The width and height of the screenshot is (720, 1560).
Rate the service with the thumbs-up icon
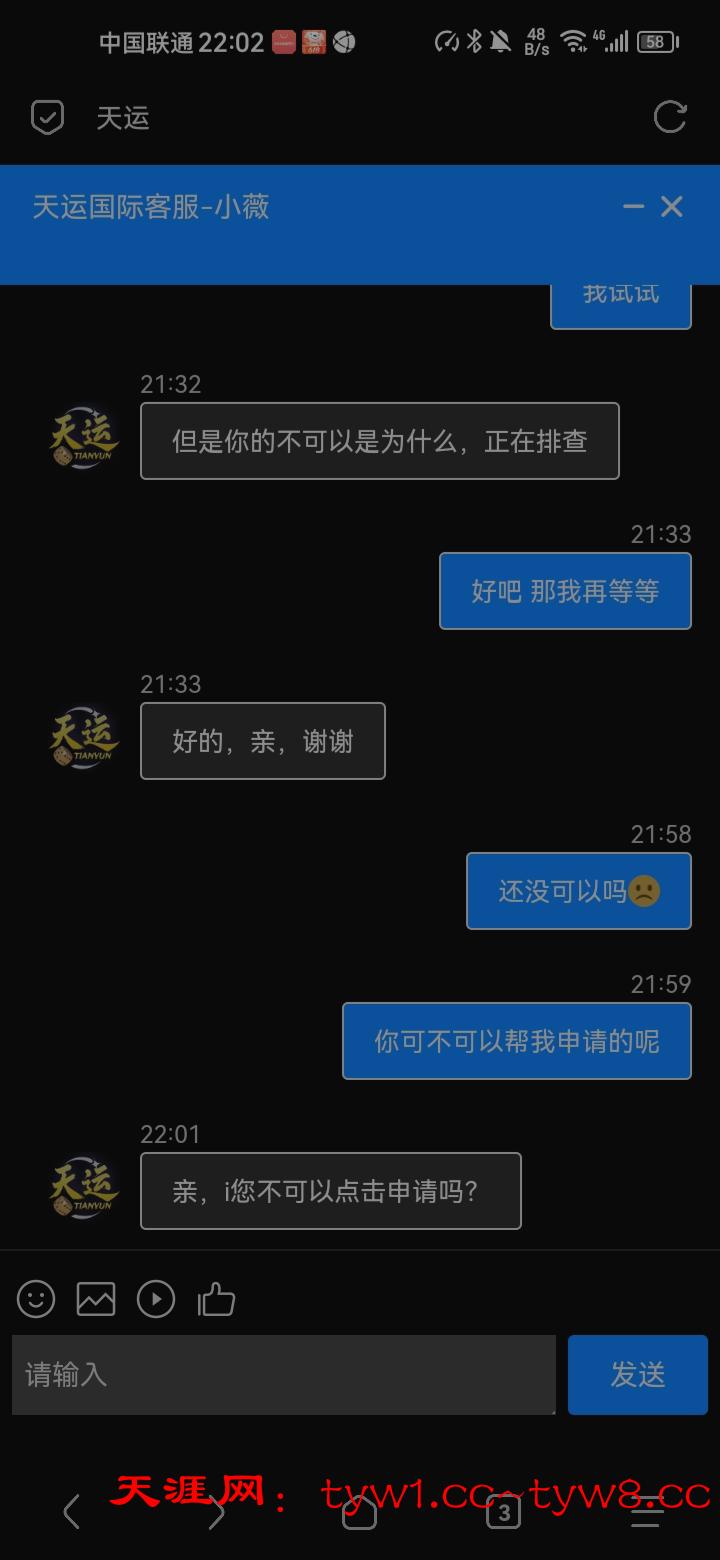click(216, 1299)
